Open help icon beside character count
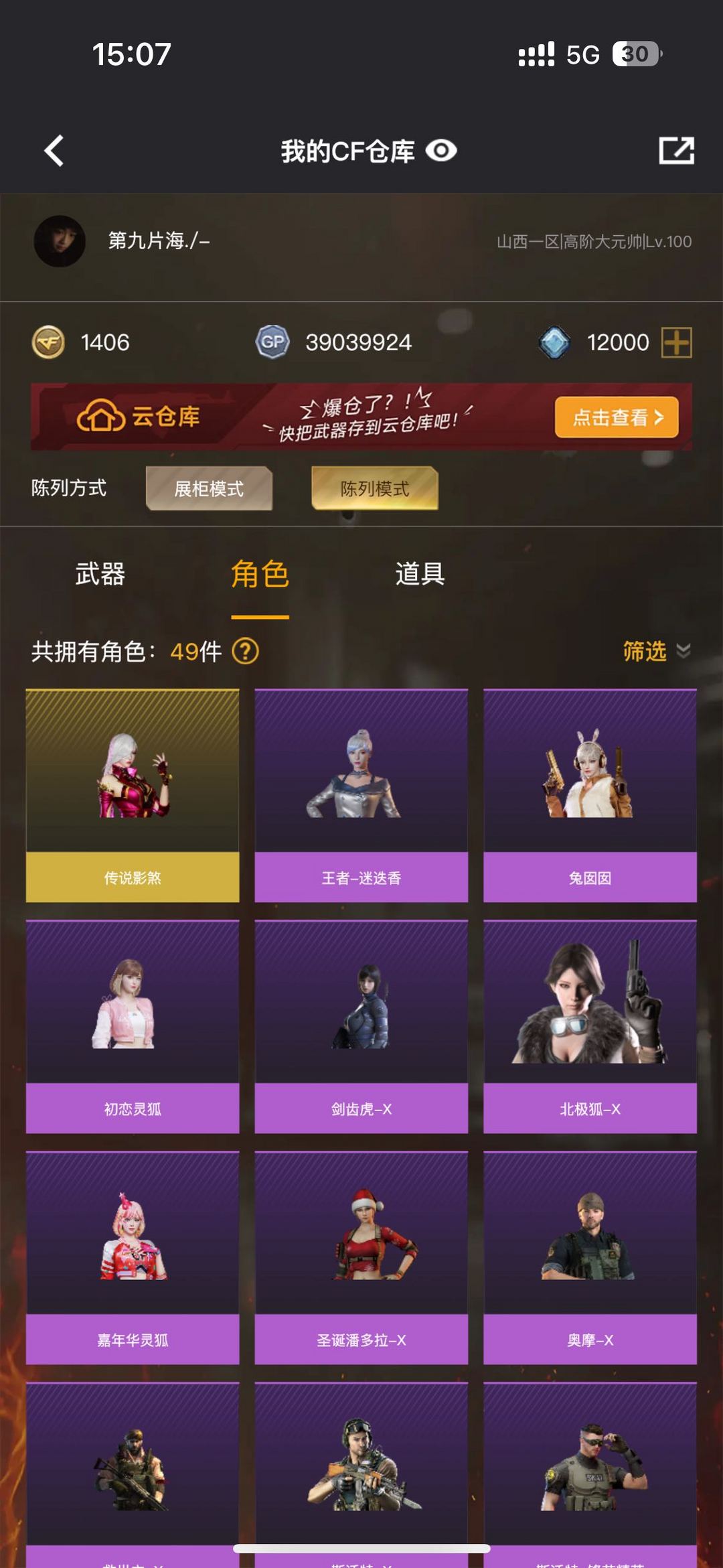The height and width of the screenshot is (1568, 723). click(x=246, y=651)
